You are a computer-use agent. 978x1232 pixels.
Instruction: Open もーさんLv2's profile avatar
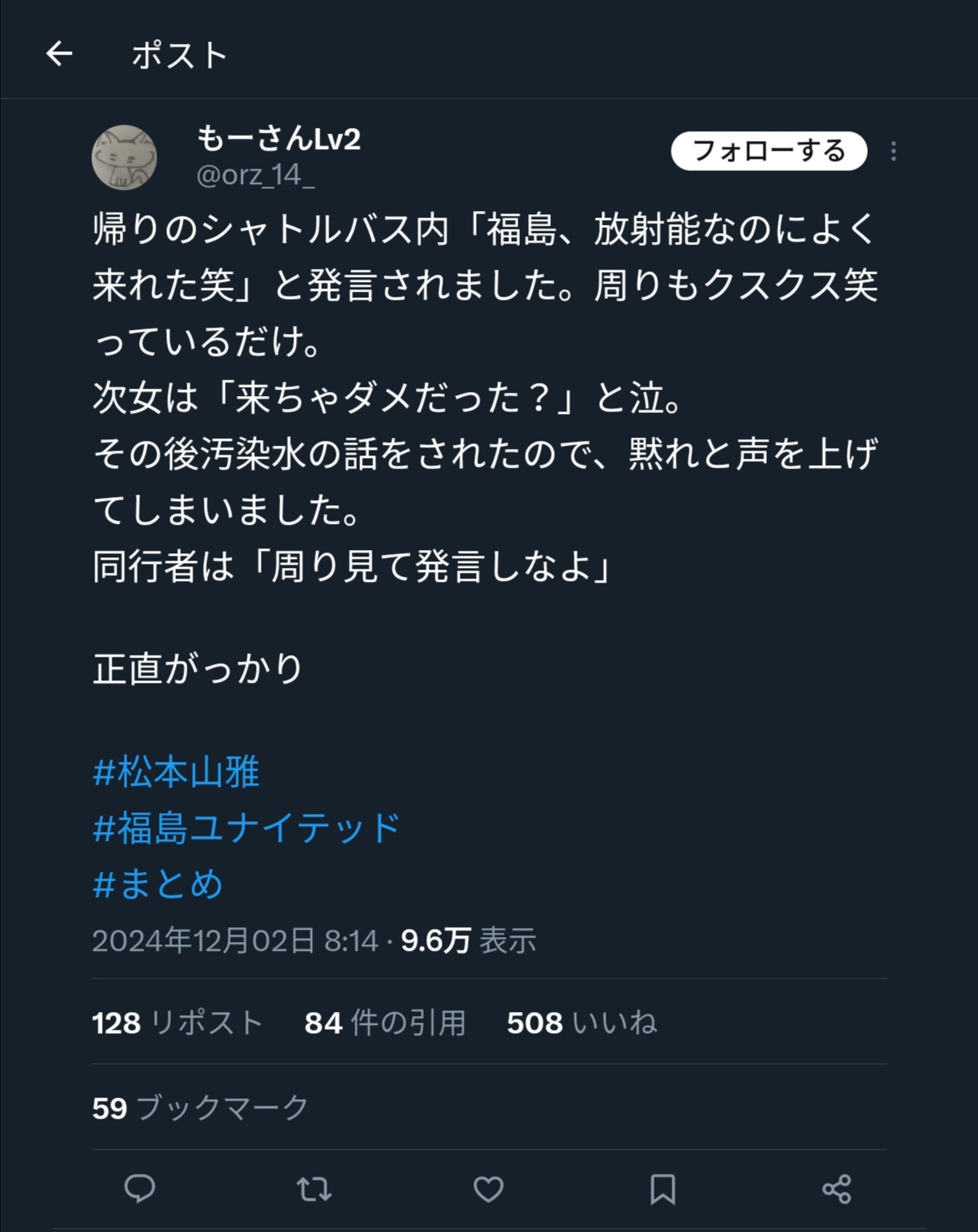click(124, 157)
